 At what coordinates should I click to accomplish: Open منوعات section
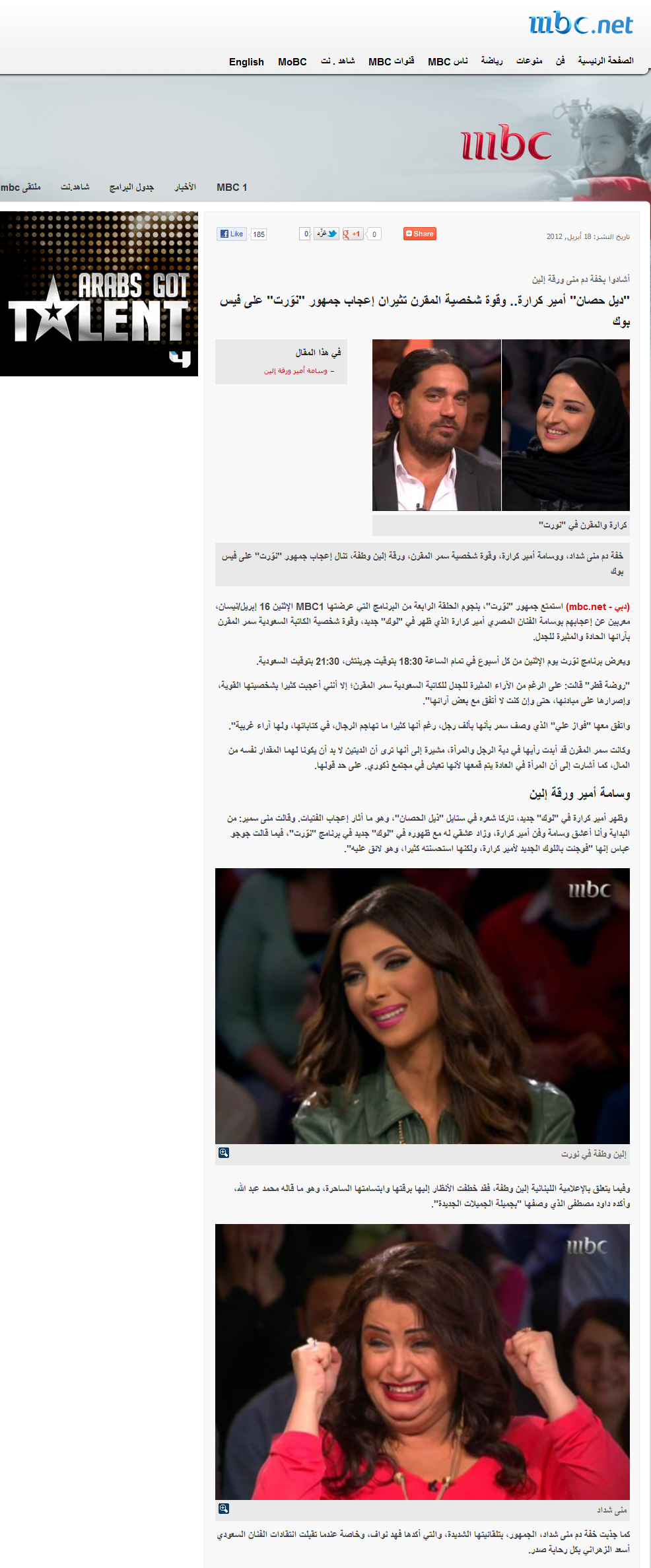tap(530, 61)
